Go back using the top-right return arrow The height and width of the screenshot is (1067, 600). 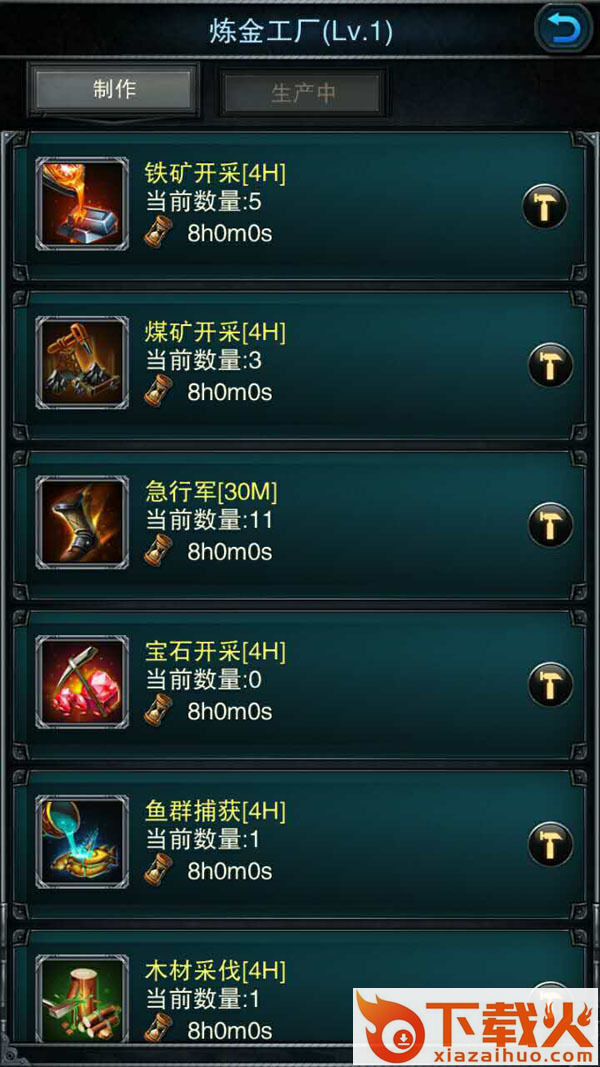point(563,29)
